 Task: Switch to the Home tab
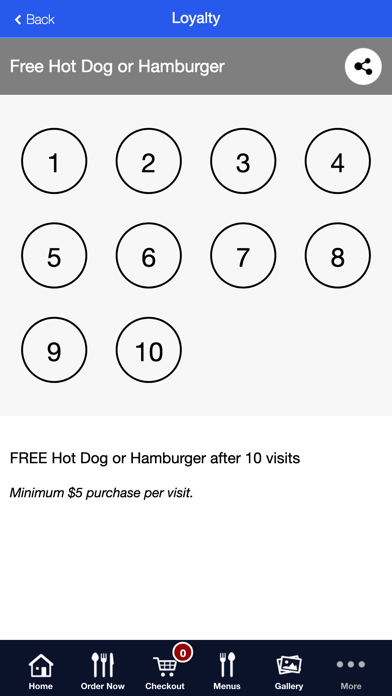coord(41,671)
